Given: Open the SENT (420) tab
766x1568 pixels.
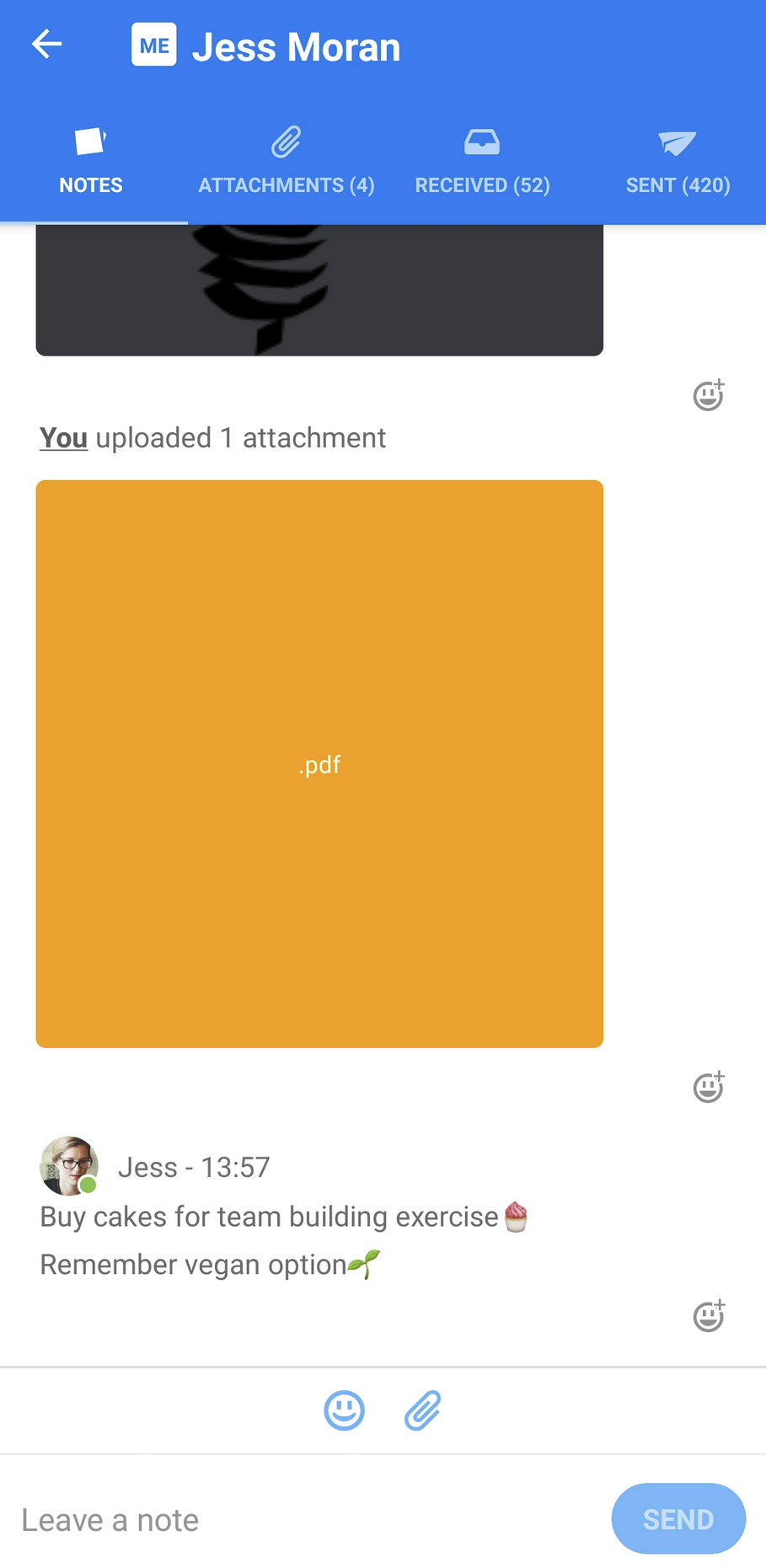Looking at the screenshot, I should 678,185.
